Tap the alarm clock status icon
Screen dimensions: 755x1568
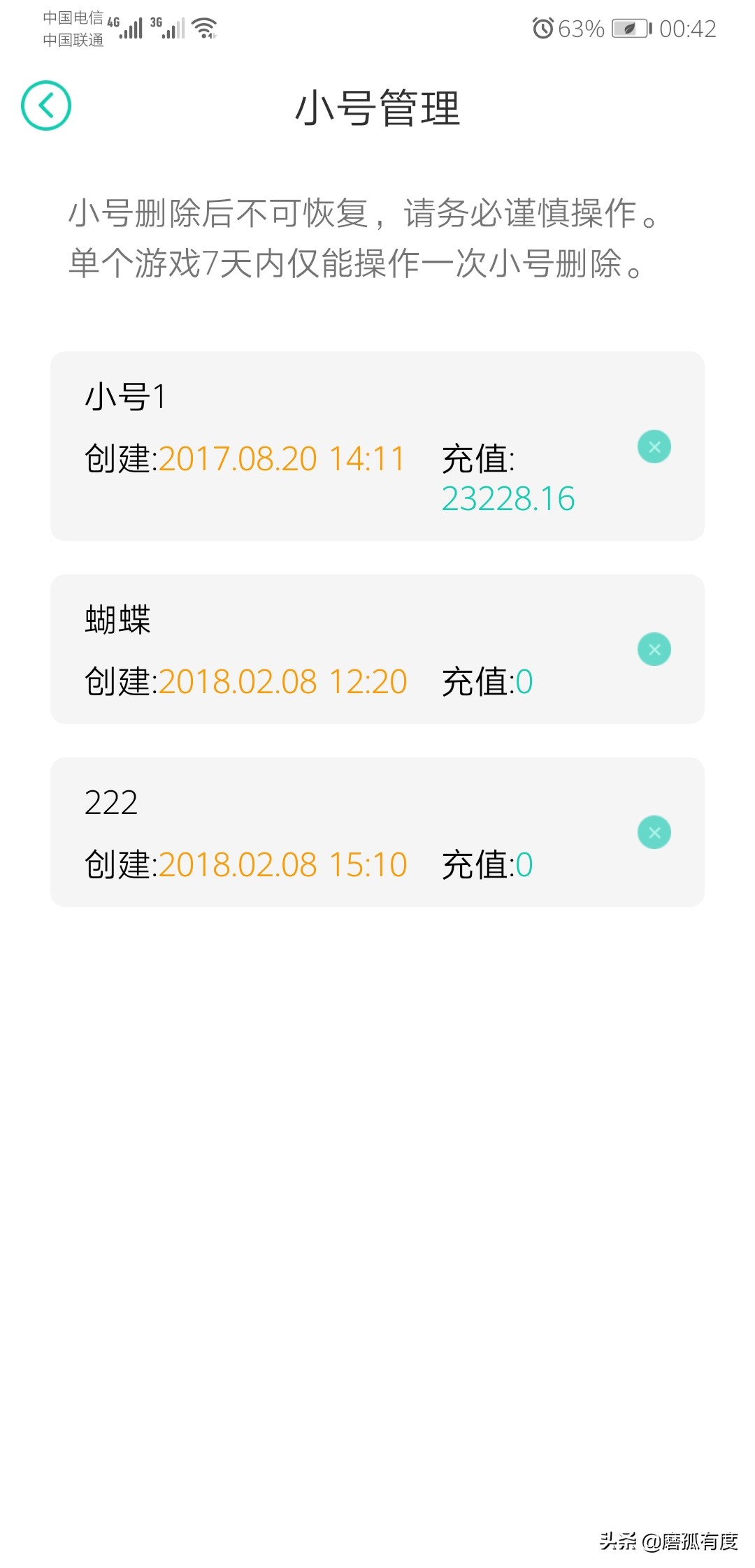click(x=544, y=29)
